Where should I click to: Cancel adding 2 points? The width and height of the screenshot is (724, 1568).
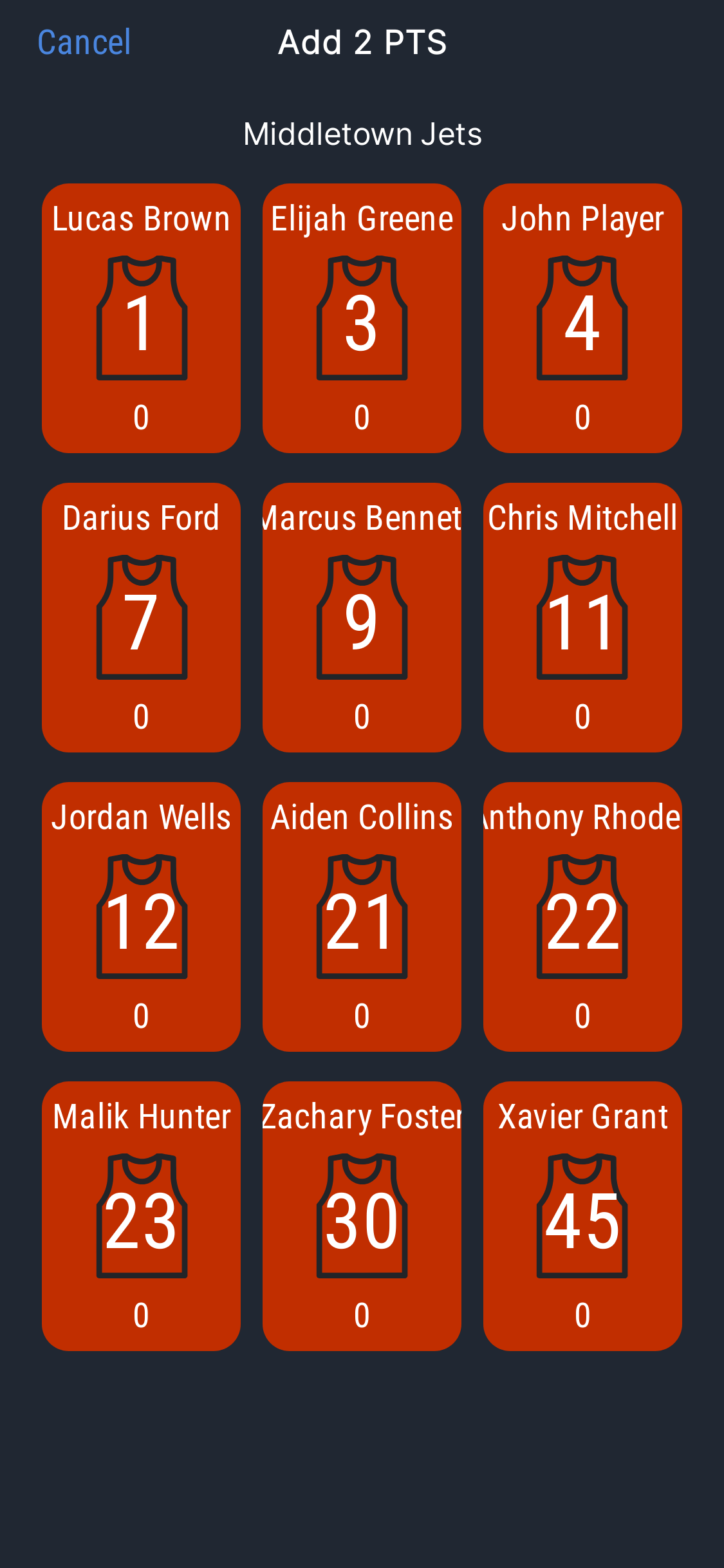(x=84, y=42)
